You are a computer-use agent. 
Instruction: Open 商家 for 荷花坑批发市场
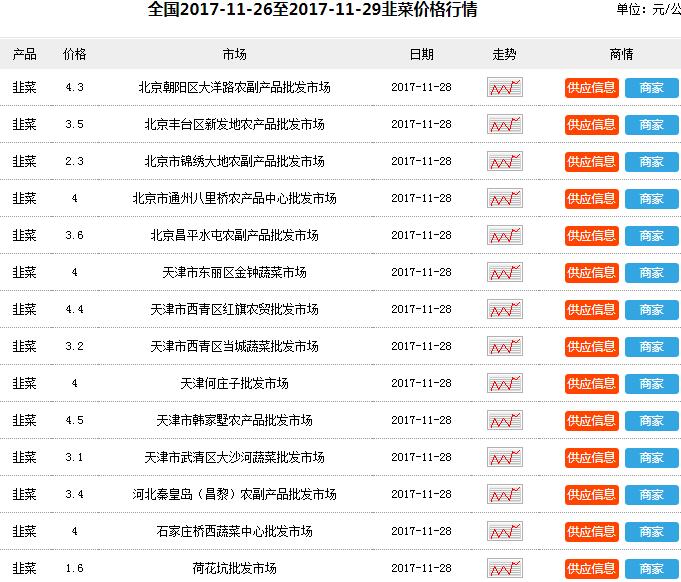(651, 569)
